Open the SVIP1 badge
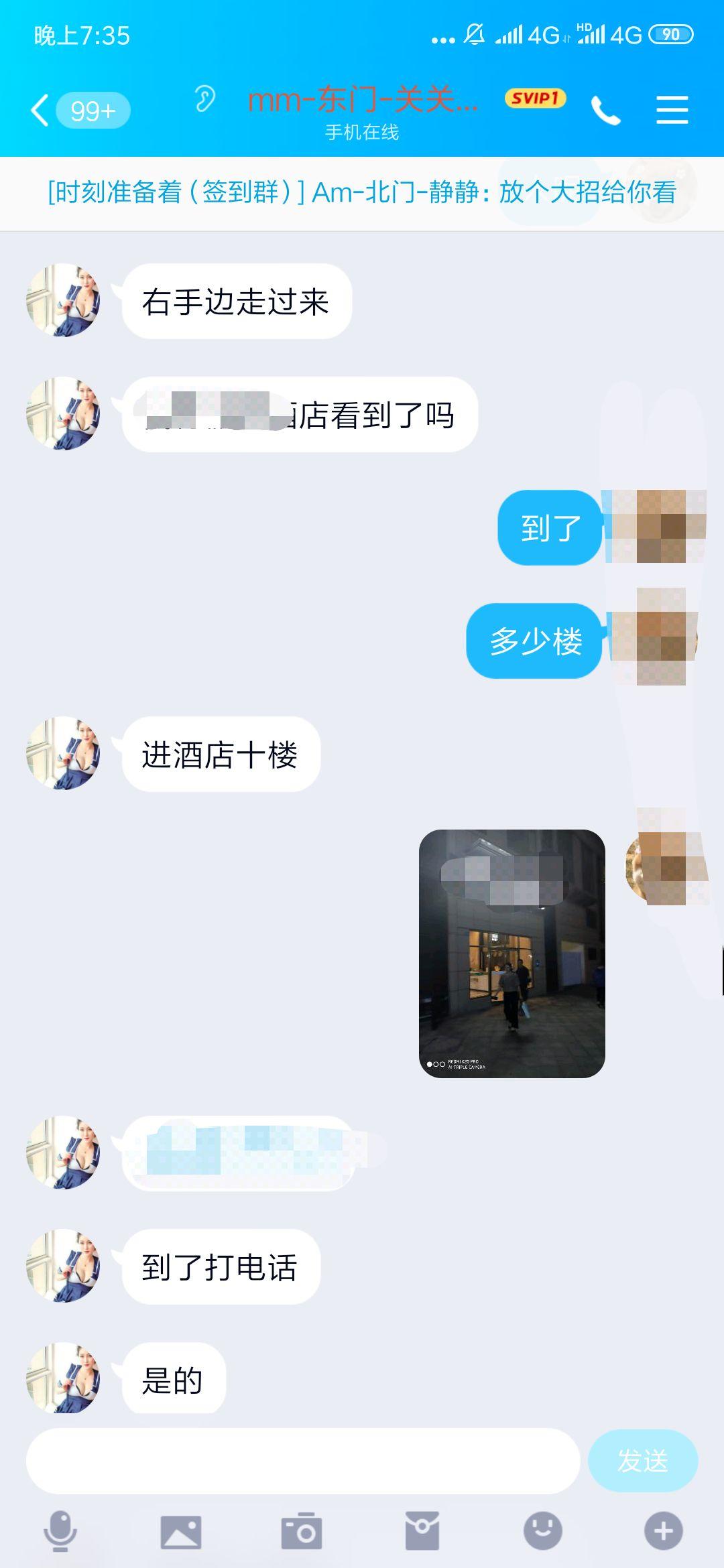The height and width of the screenshot is (1568, 724). (x=535, y=99)
